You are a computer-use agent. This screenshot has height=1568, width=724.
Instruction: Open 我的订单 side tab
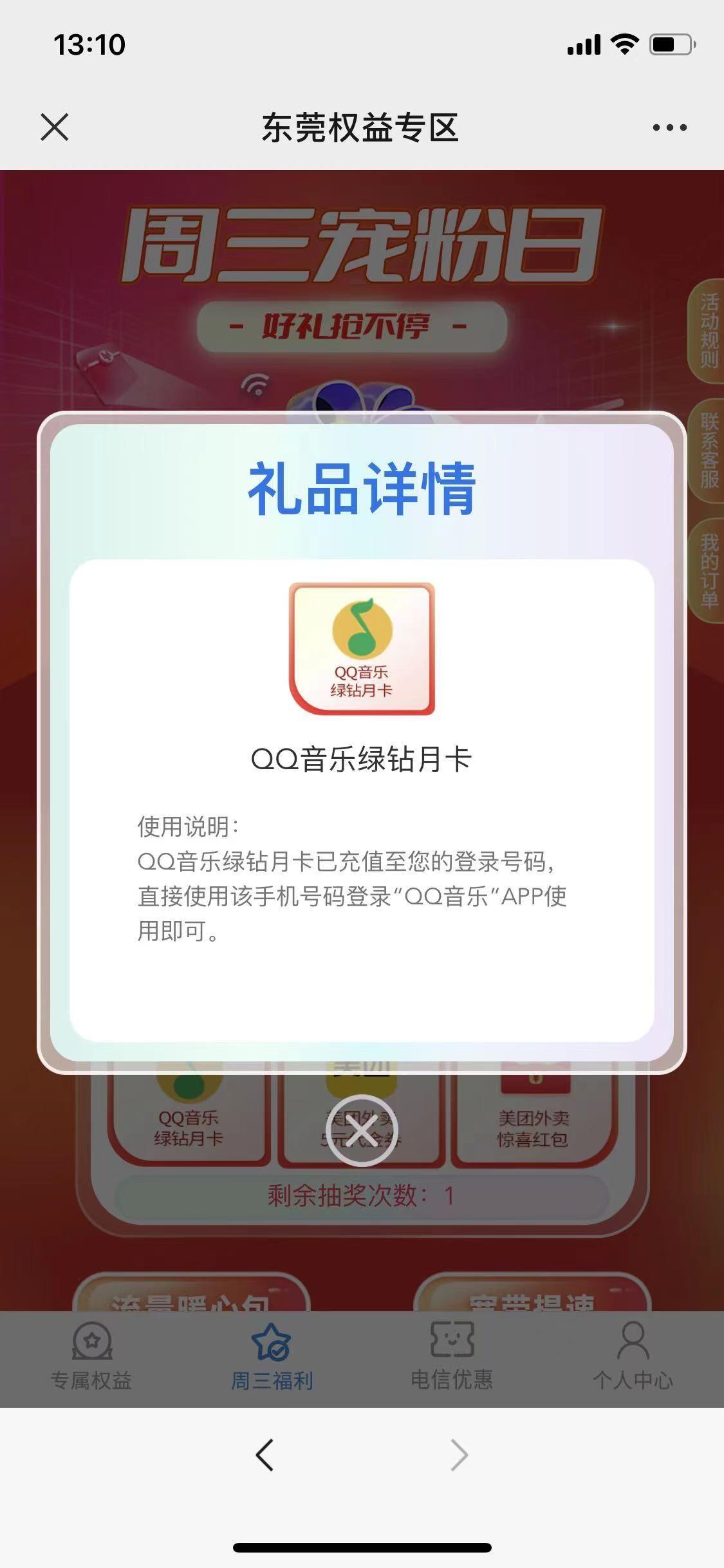[x=708, y=570]
